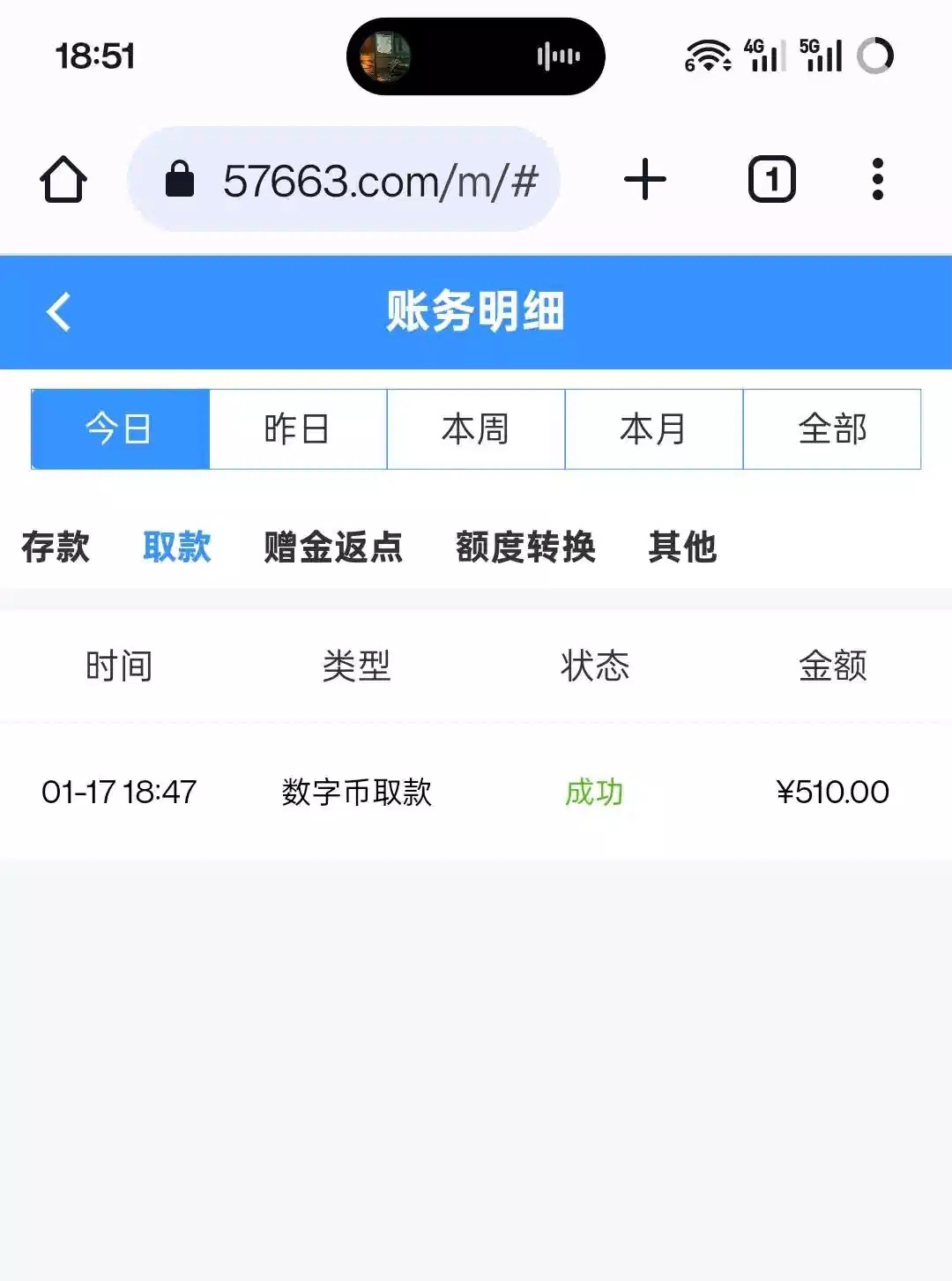Open browser home page
This screenshot has width=952, height=1281.
(63, 180)
